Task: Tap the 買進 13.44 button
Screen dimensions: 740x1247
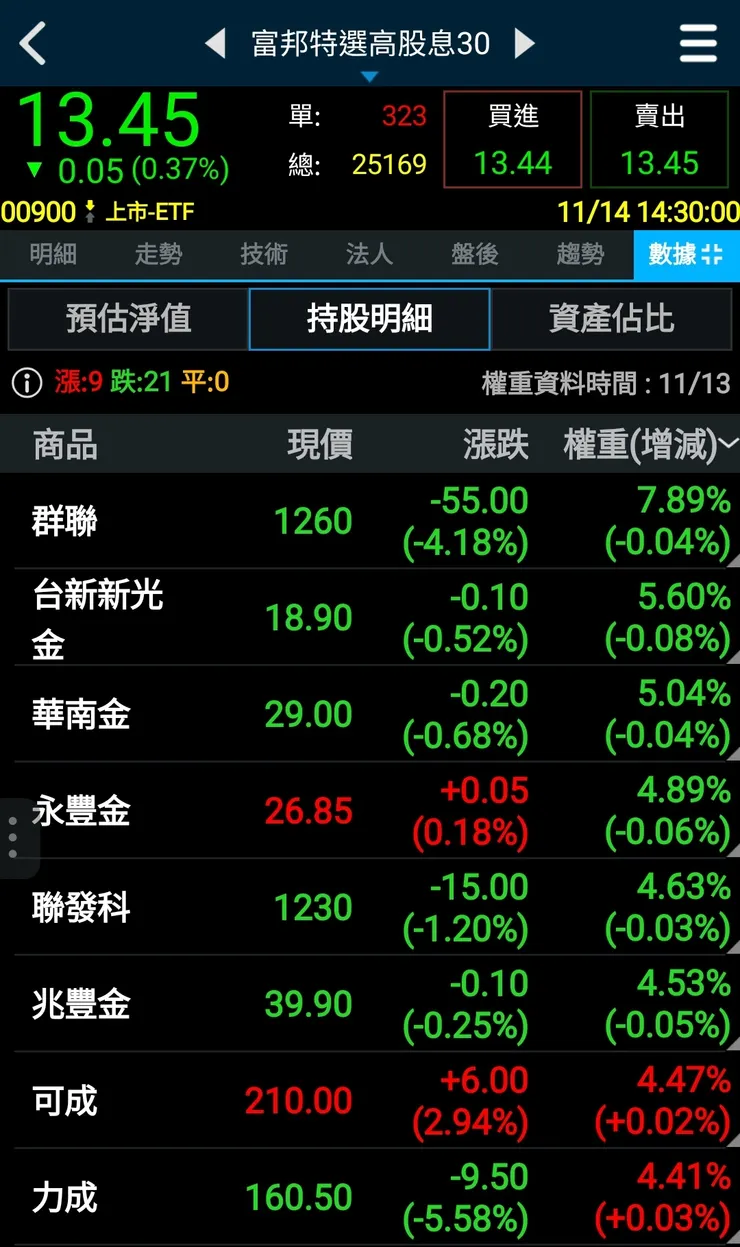Action: 512,139
